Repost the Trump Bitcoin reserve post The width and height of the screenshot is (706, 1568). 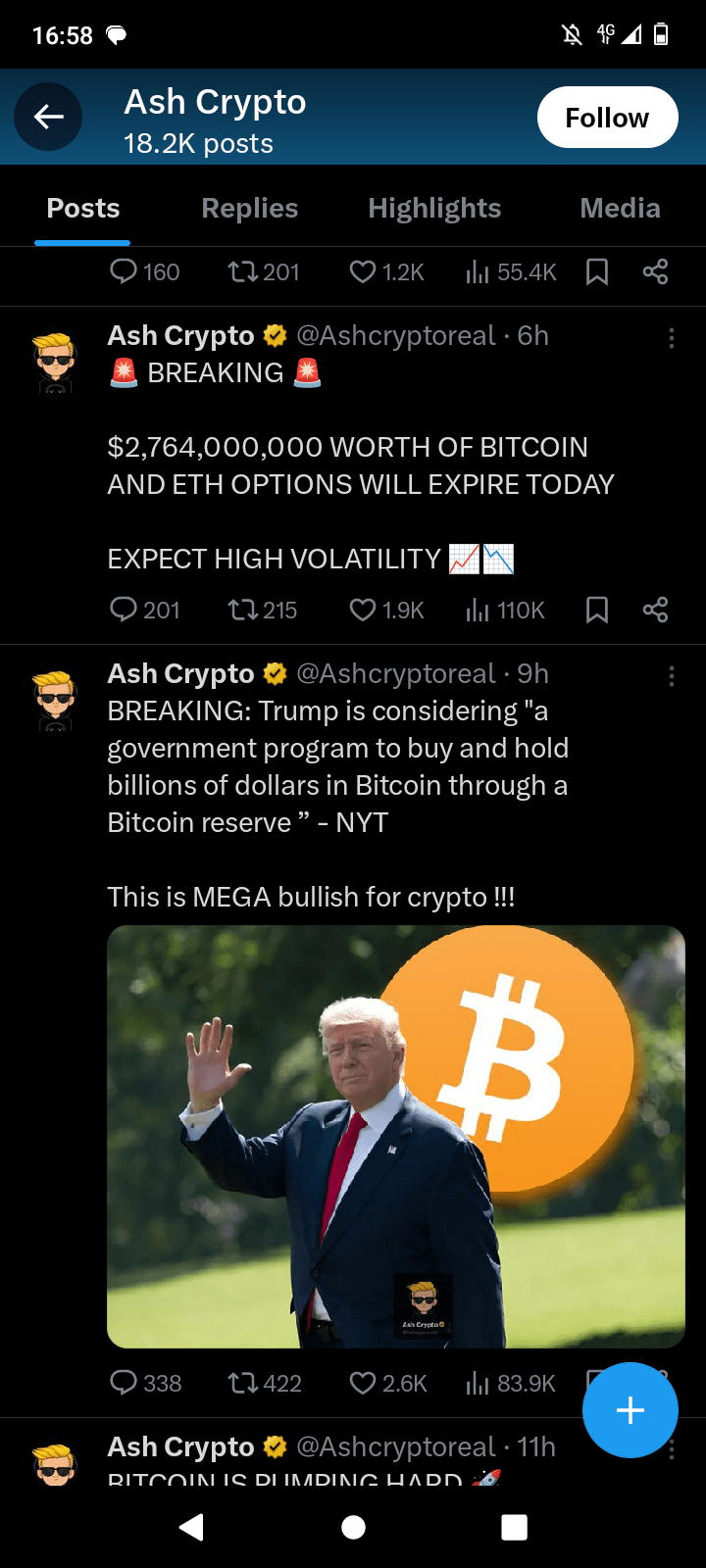(x=242, y=1383)
